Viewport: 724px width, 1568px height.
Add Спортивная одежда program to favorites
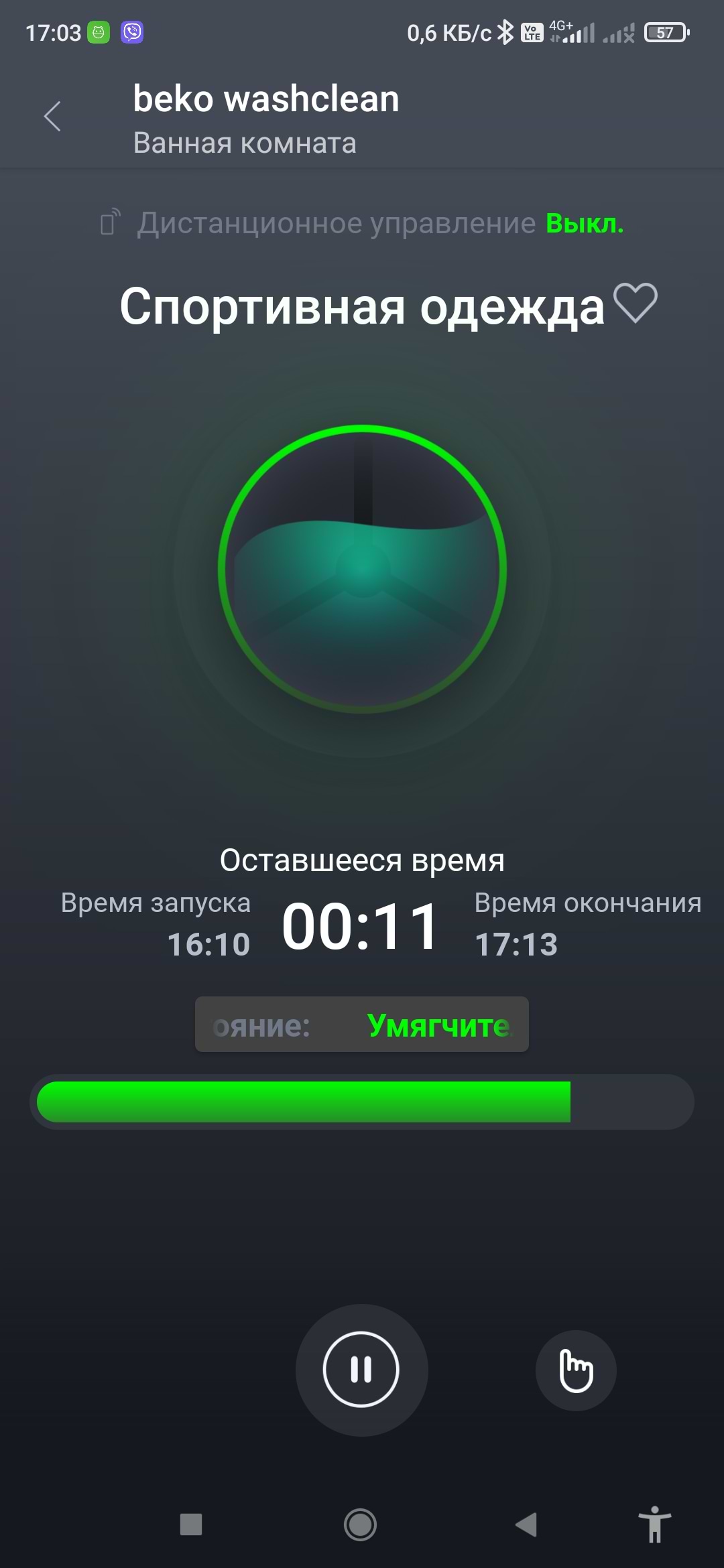click(x=635, y=304)
